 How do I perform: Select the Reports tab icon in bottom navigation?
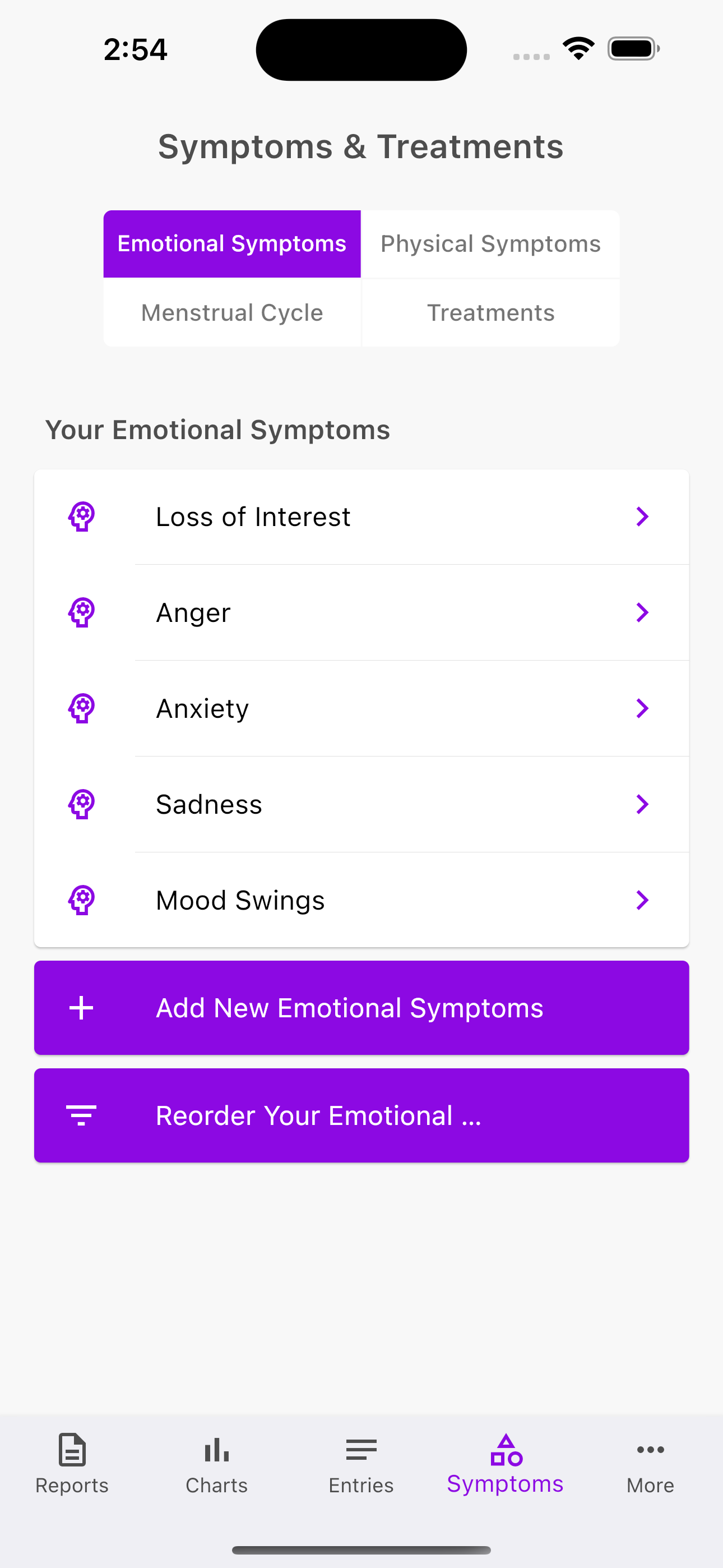click(x=71, y=1450)
